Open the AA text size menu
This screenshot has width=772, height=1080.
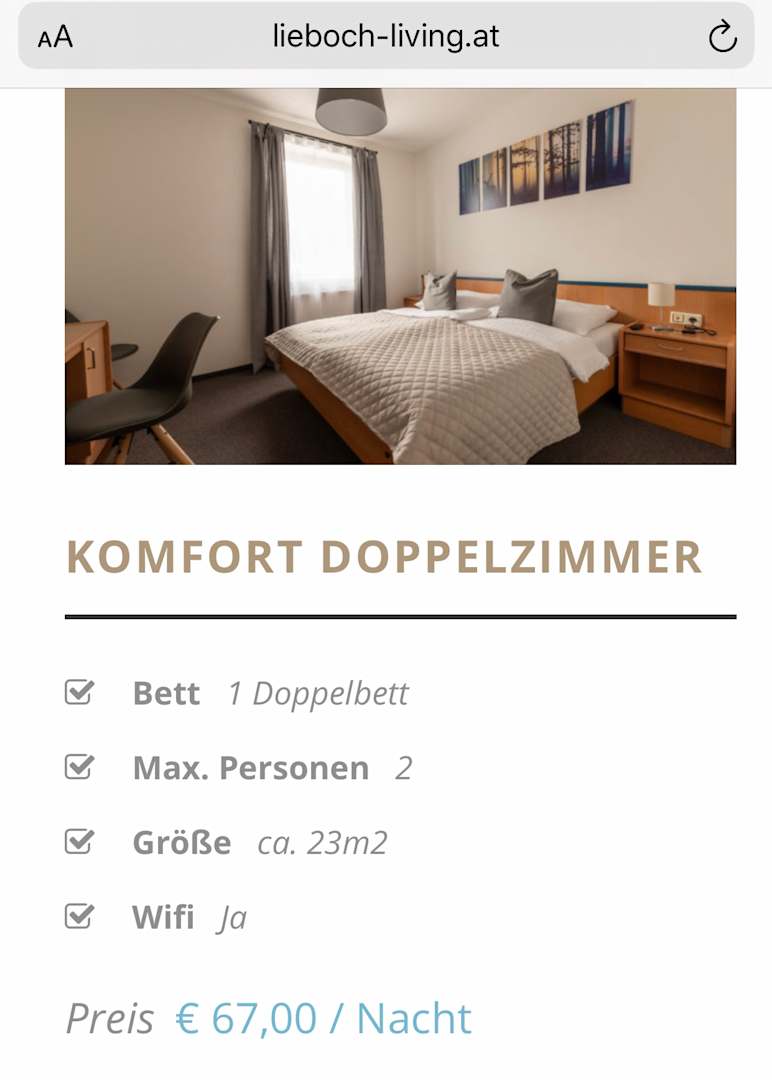coord(55,38)
